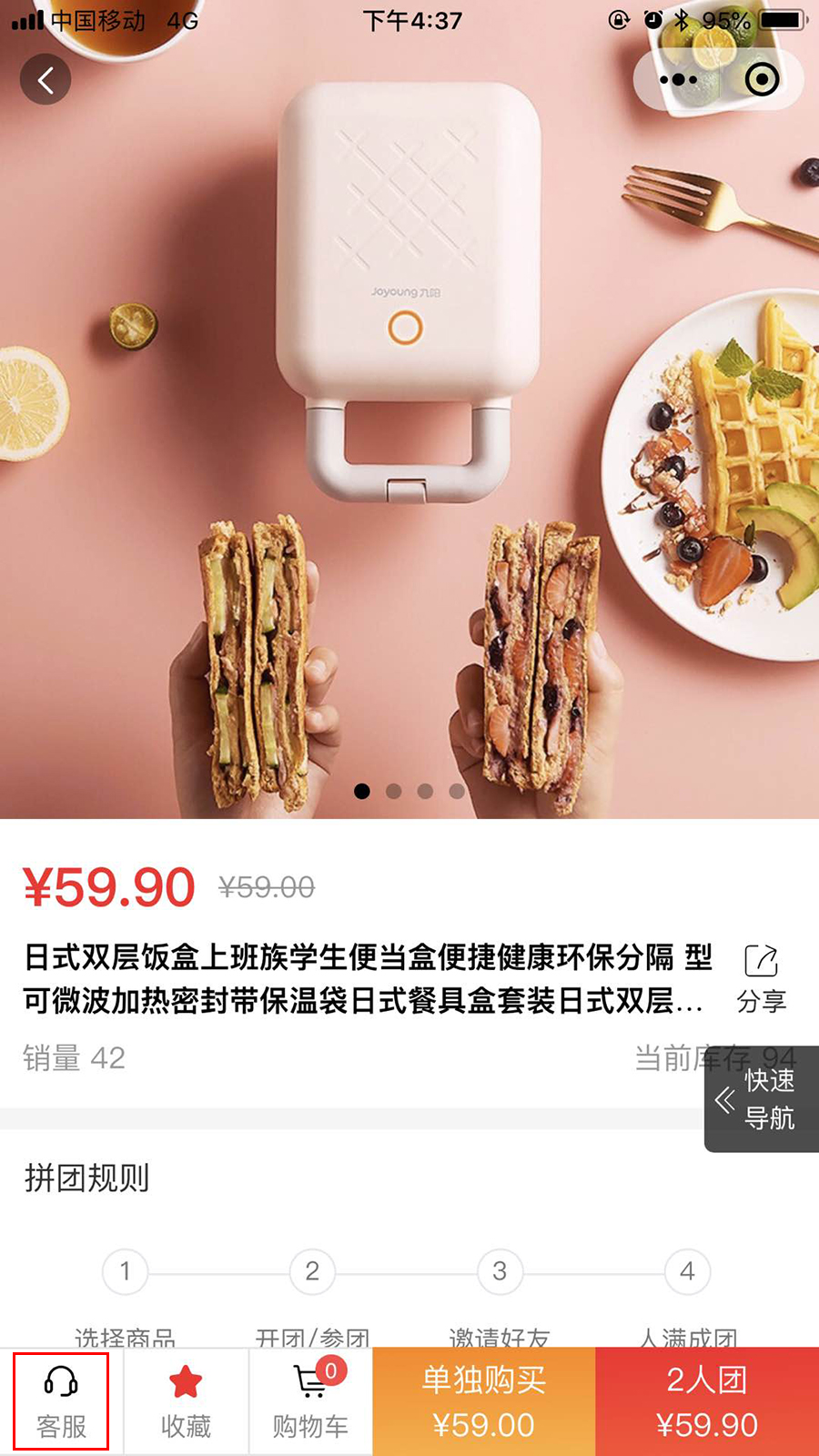Add product to favorites with 收藏
This screenshot has width=819, height=1456.
pos(186,1401)
